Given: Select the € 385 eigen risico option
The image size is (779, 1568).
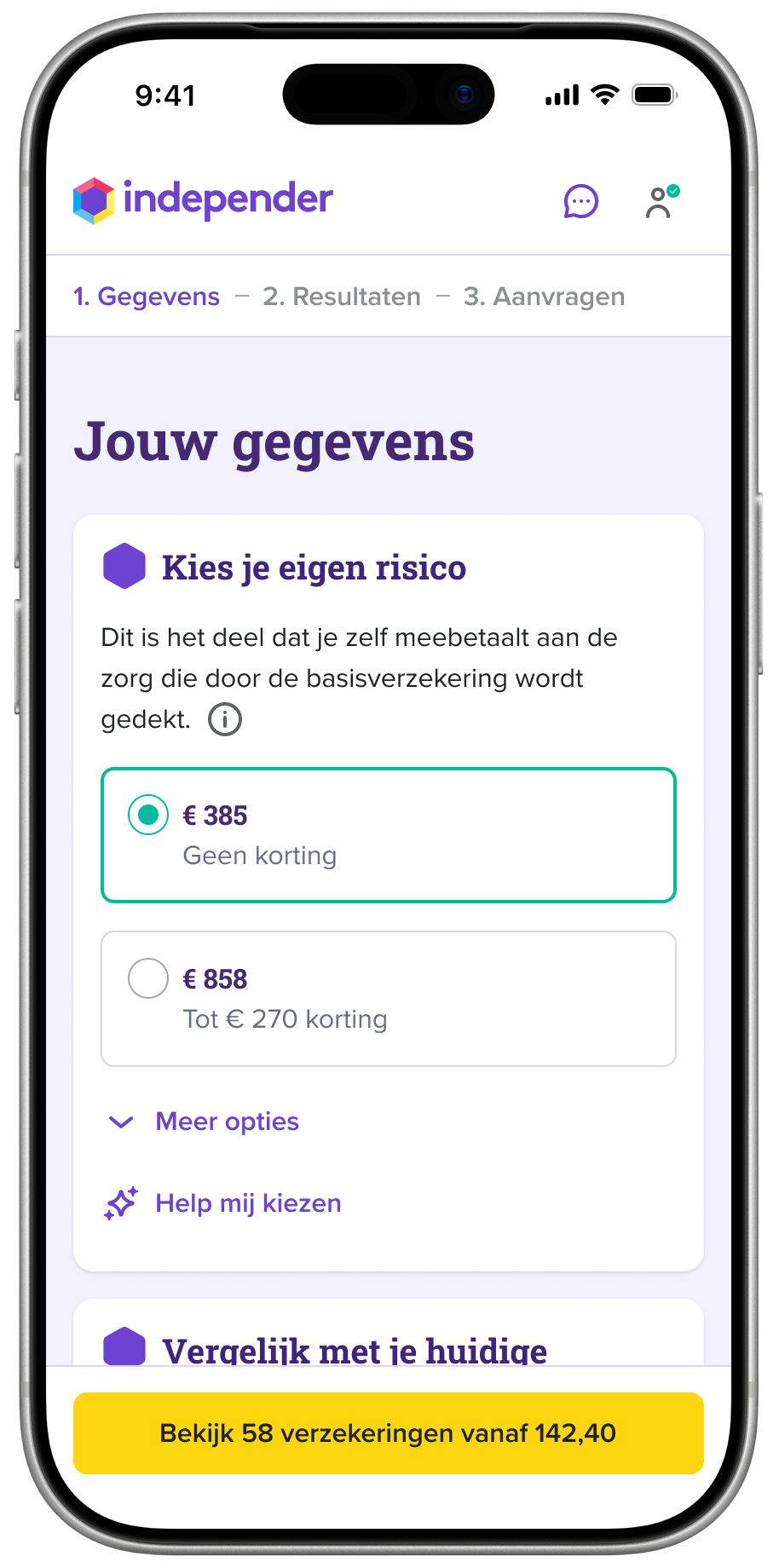Looking at the screenshot, I should tap(388, 834).
